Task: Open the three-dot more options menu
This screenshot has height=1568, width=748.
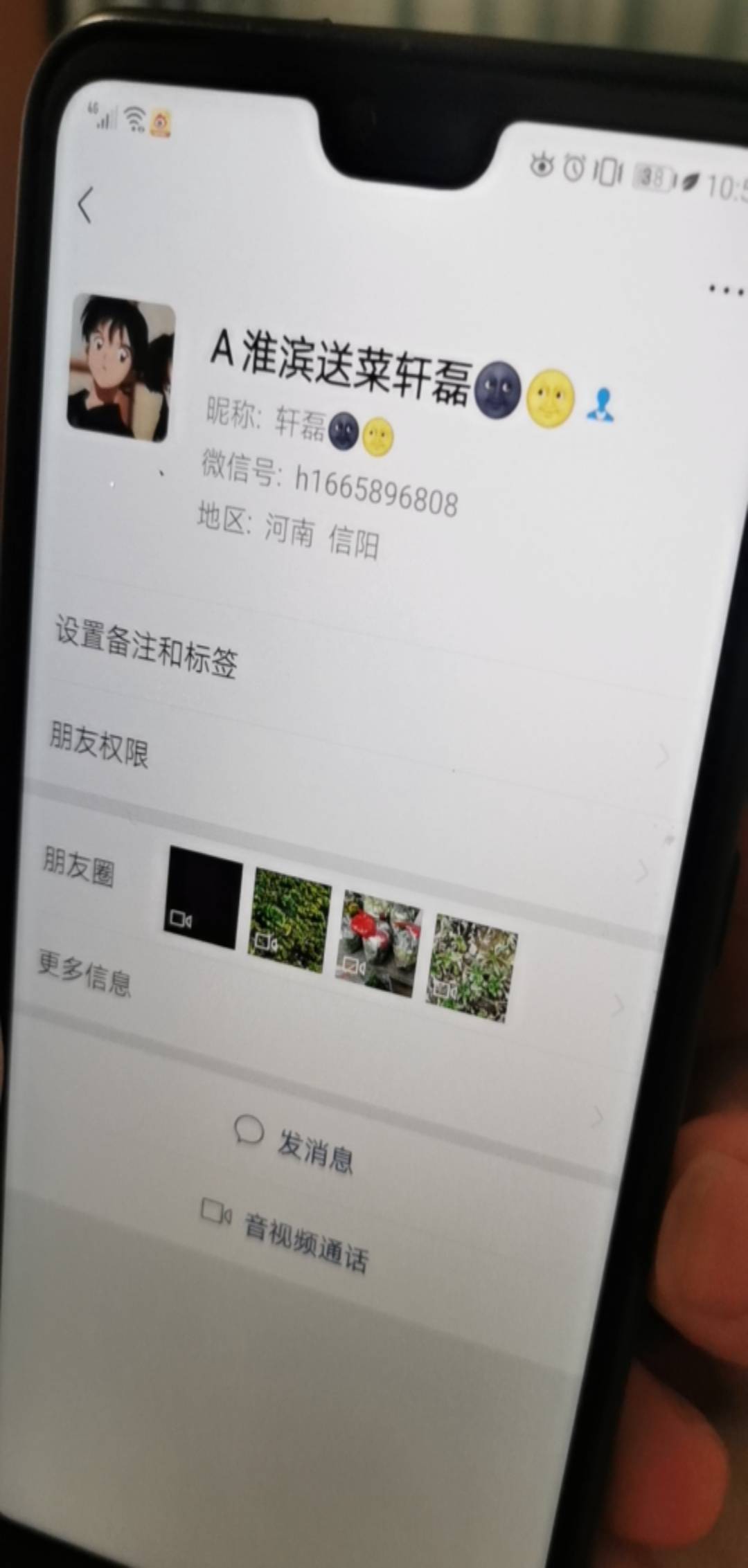Action: [725, 289]
